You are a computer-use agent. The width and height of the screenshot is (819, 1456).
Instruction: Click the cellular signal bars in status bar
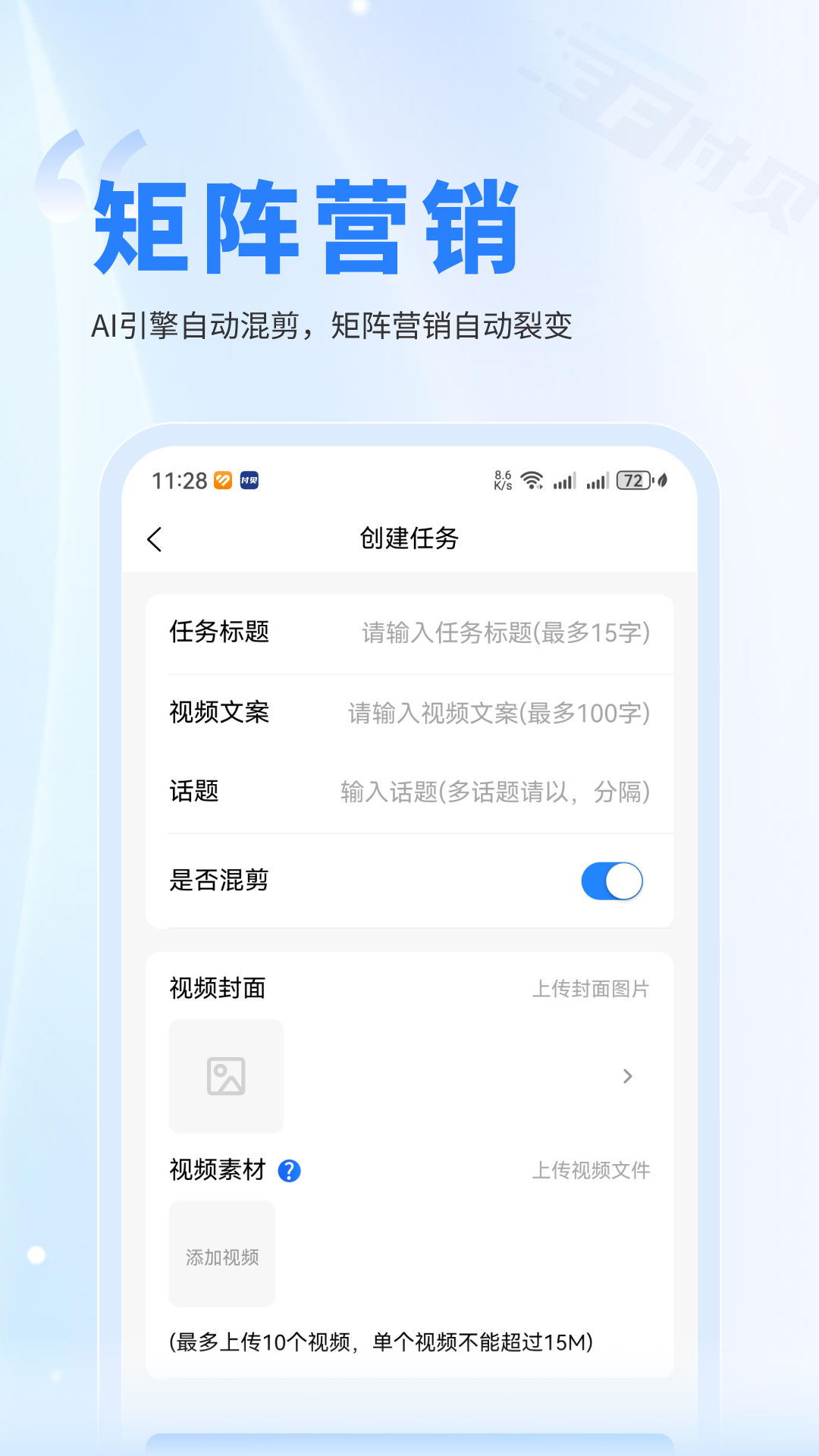pyautogui.click(x=566, y=481)
